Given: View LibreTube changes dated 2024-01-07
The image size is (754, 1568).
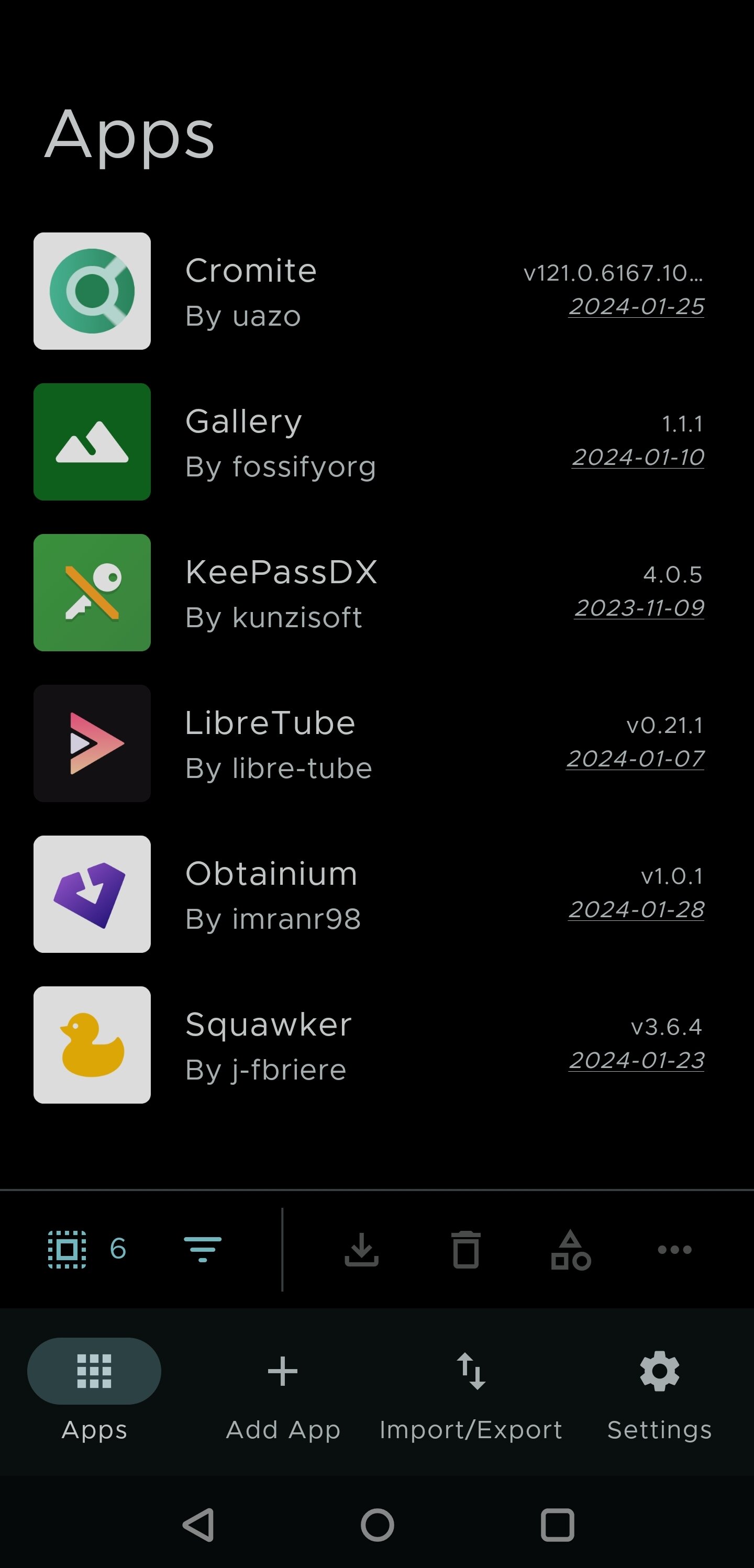Looking at the screenshot, I should point(635,759).
